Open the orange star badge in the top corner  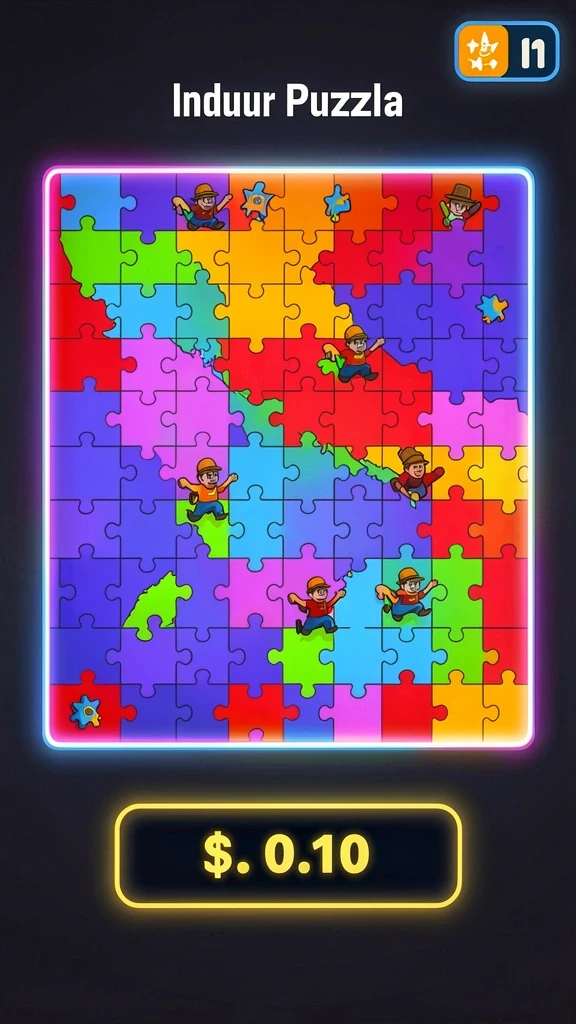pos(483,51)
